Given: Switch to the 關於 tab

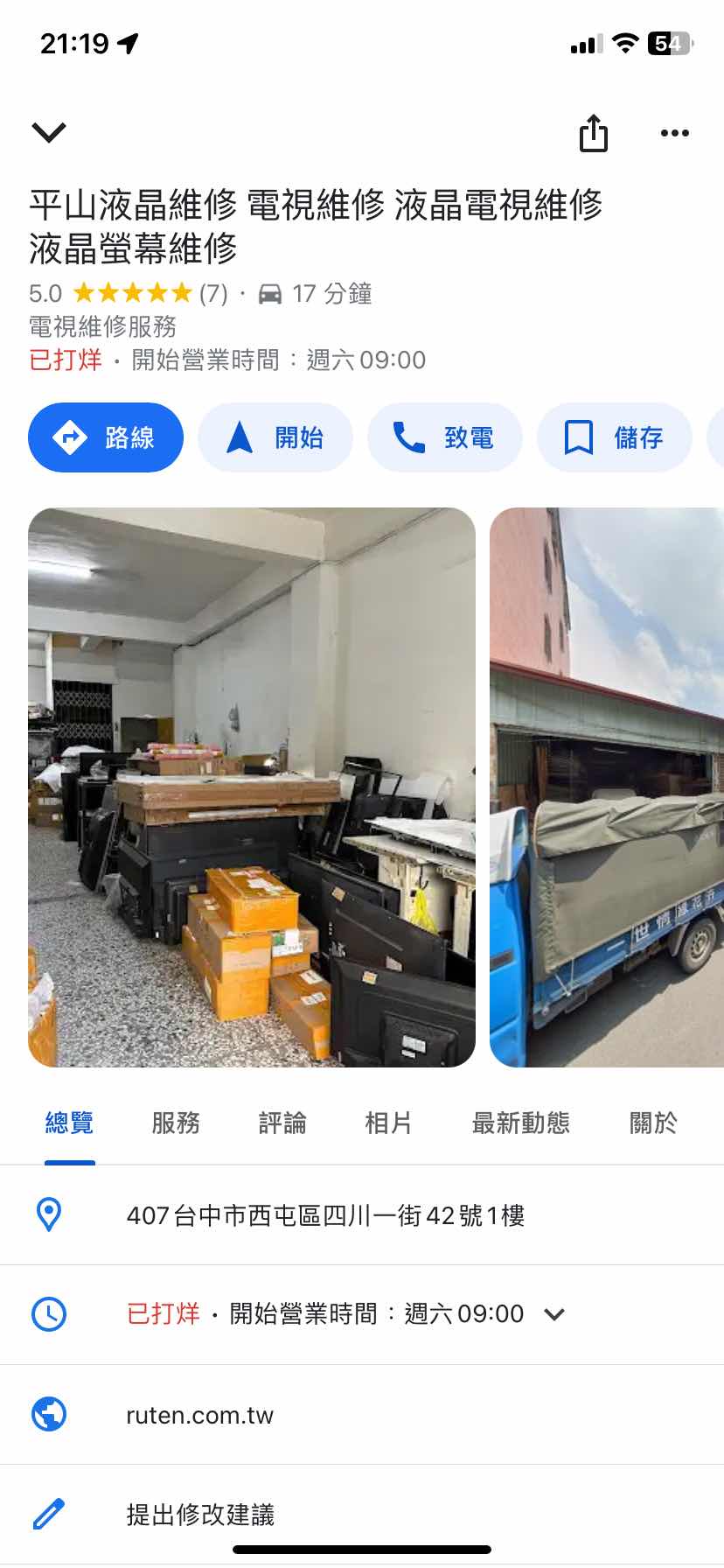Looking at the screenshot, I should (653, 1123).
